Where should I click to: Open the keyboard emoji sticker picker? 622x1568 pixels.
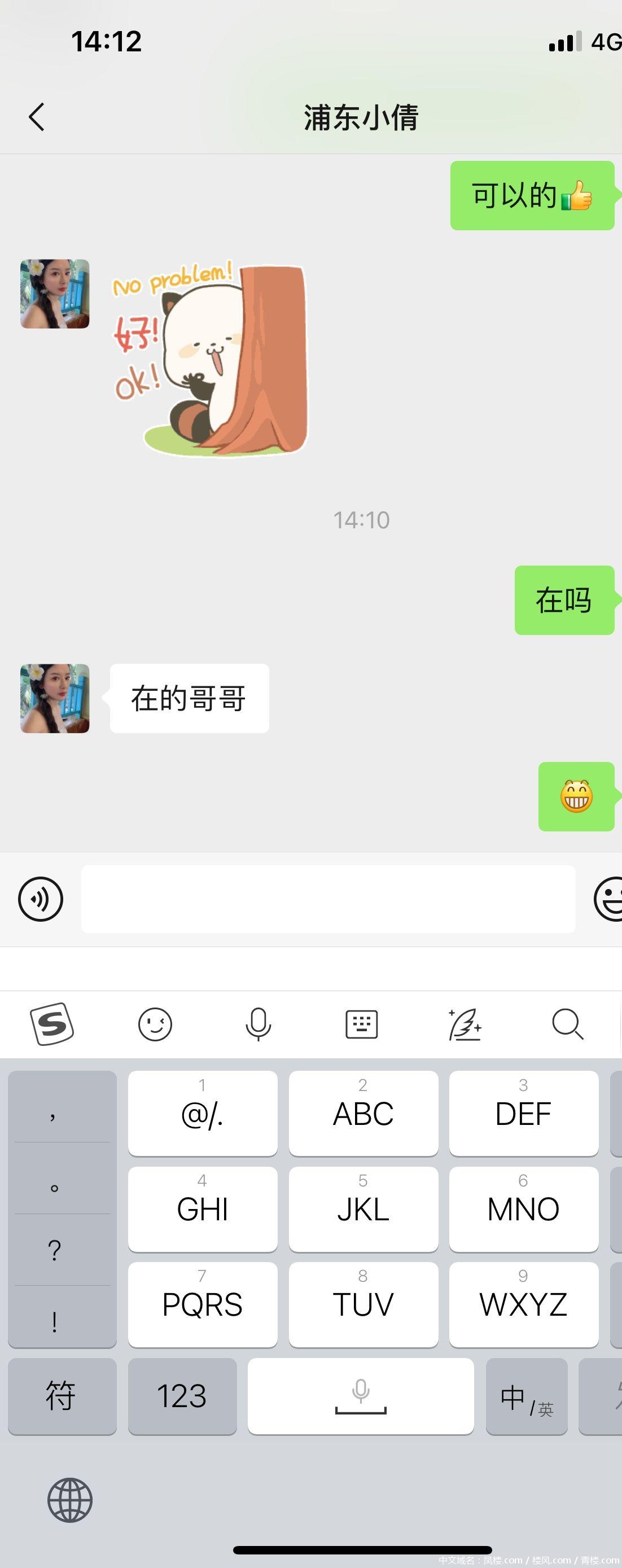(x=156, y=1024)
